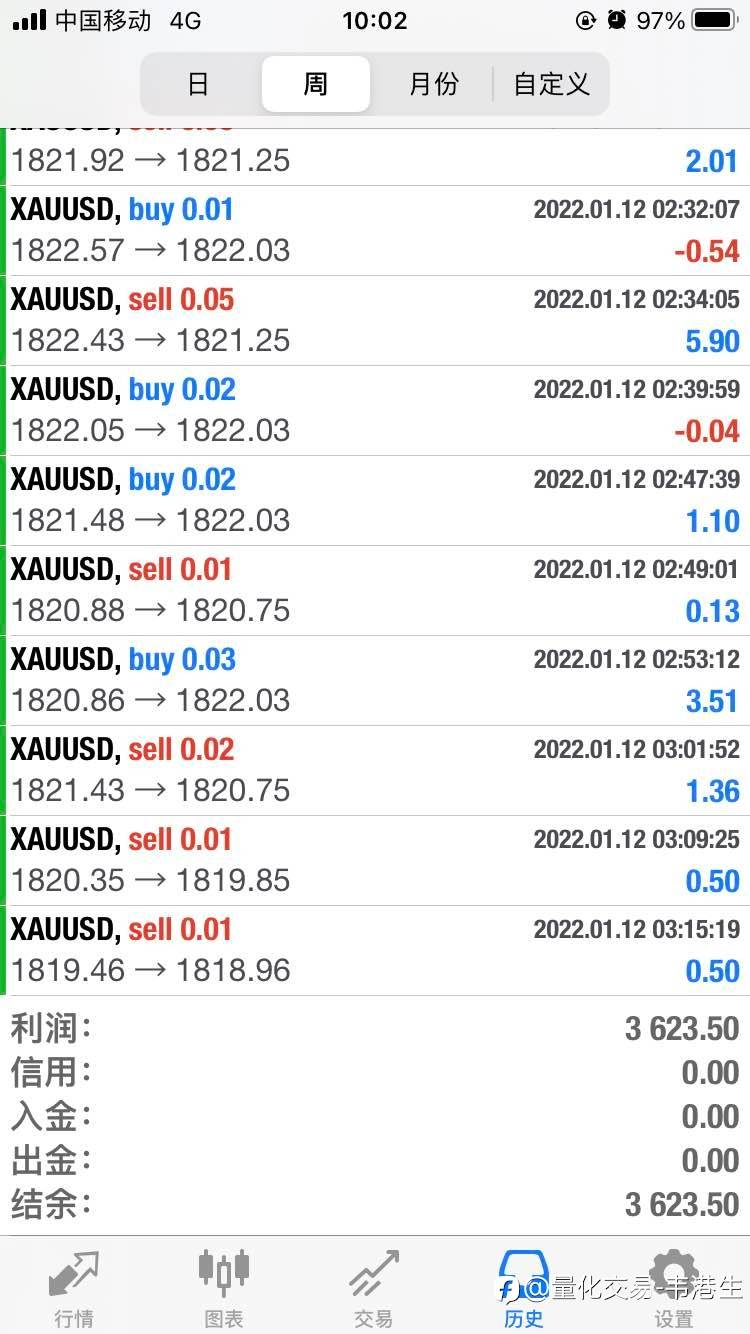This screenshot has width=750, height=1334.
Task: Open the sell 0.02 trade at 03:01:52
Action: [x=375, y=771]
